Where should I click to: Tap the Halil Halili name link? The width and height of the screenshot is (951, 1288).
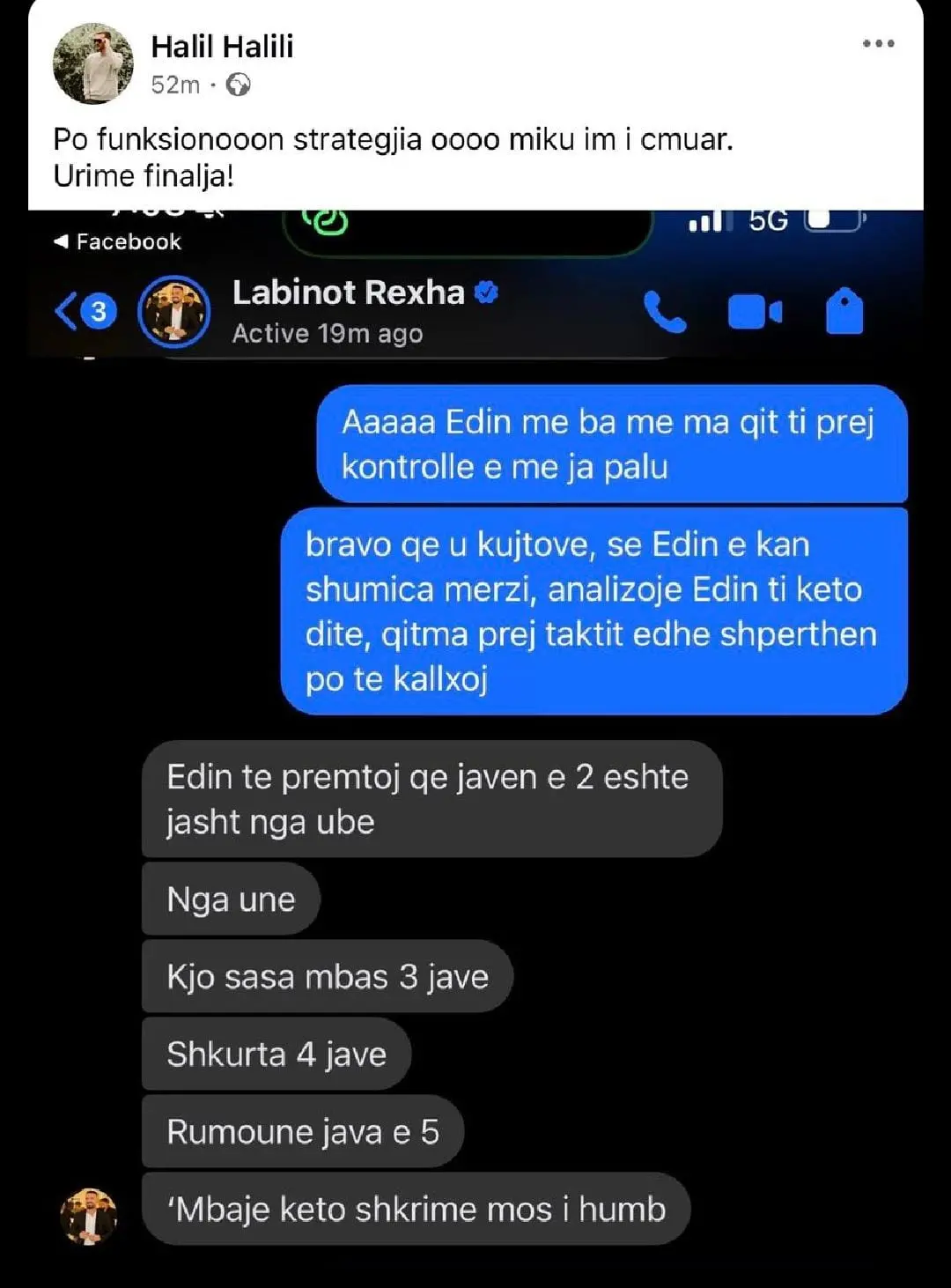click(x=222, y=47)
